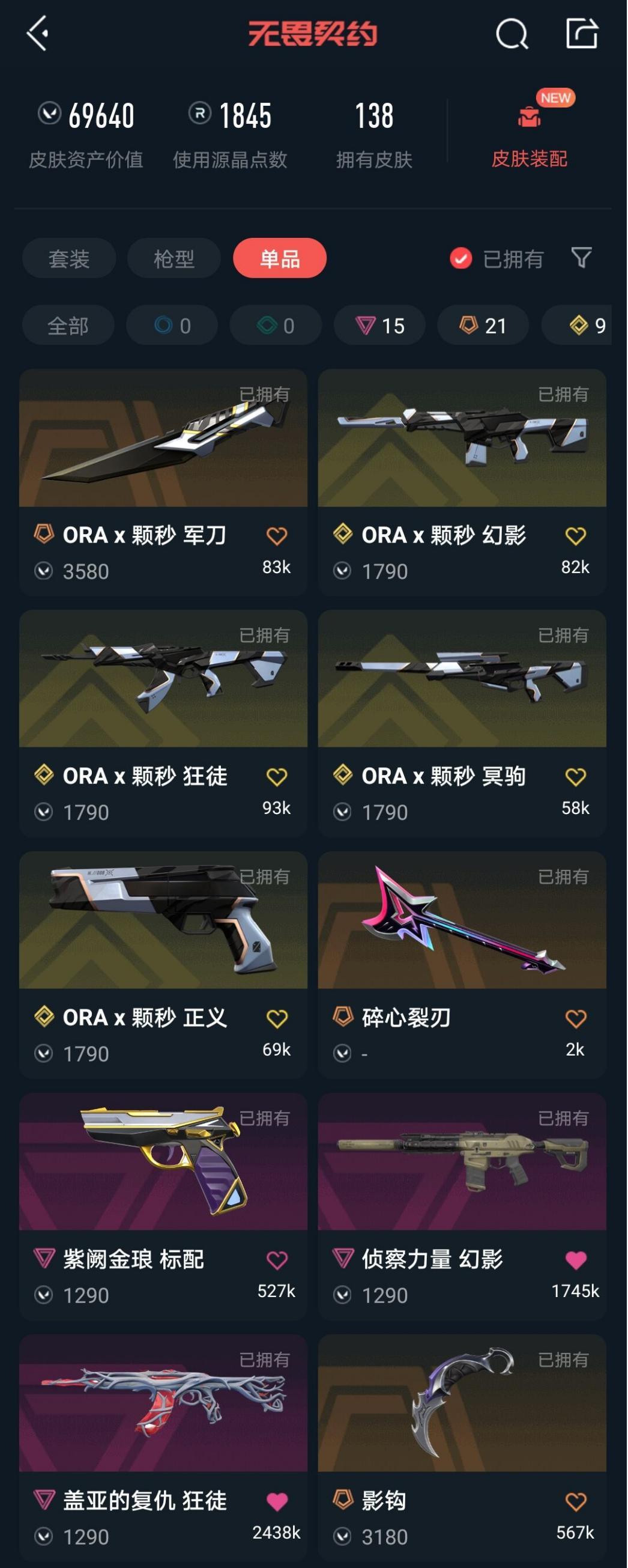Unlike the 侦察力量 幻影 skin
Screen dimensions: 628x1568
576,1260
